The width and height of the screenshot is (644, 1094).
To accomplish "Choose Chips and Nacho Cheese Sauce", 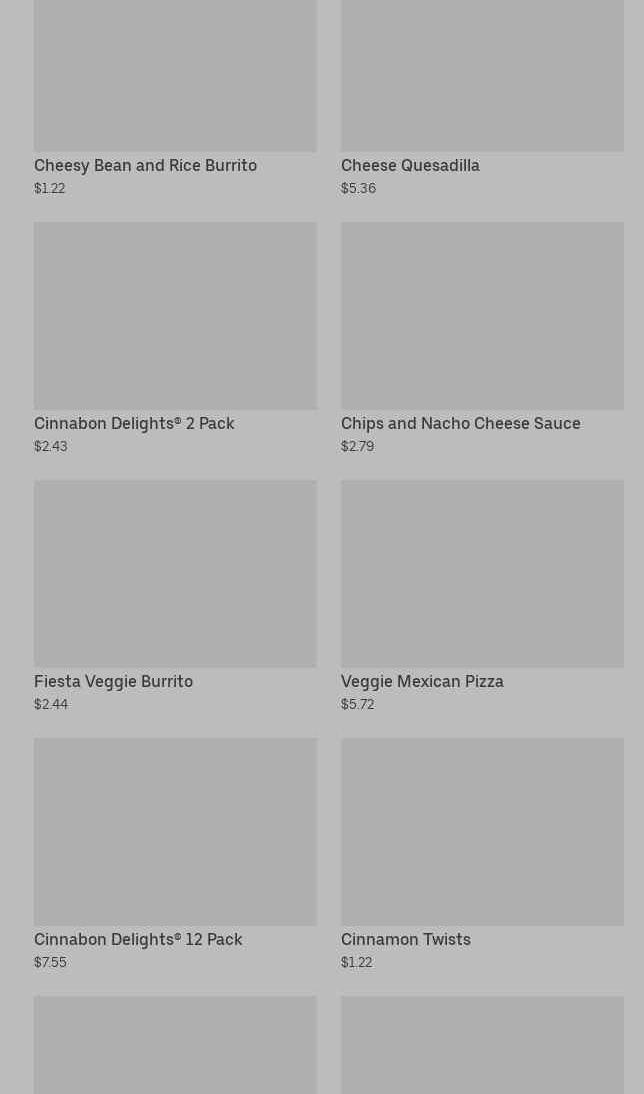I will coord(482,338).
